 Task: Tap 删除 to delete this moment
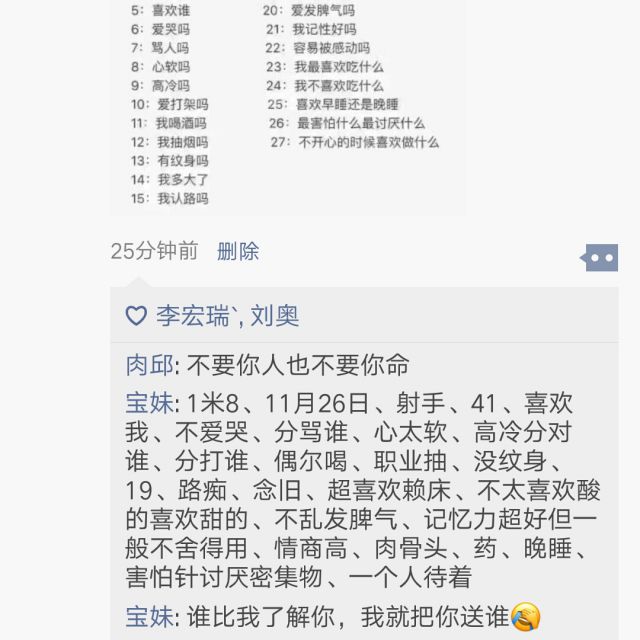(x=238, y=251)
